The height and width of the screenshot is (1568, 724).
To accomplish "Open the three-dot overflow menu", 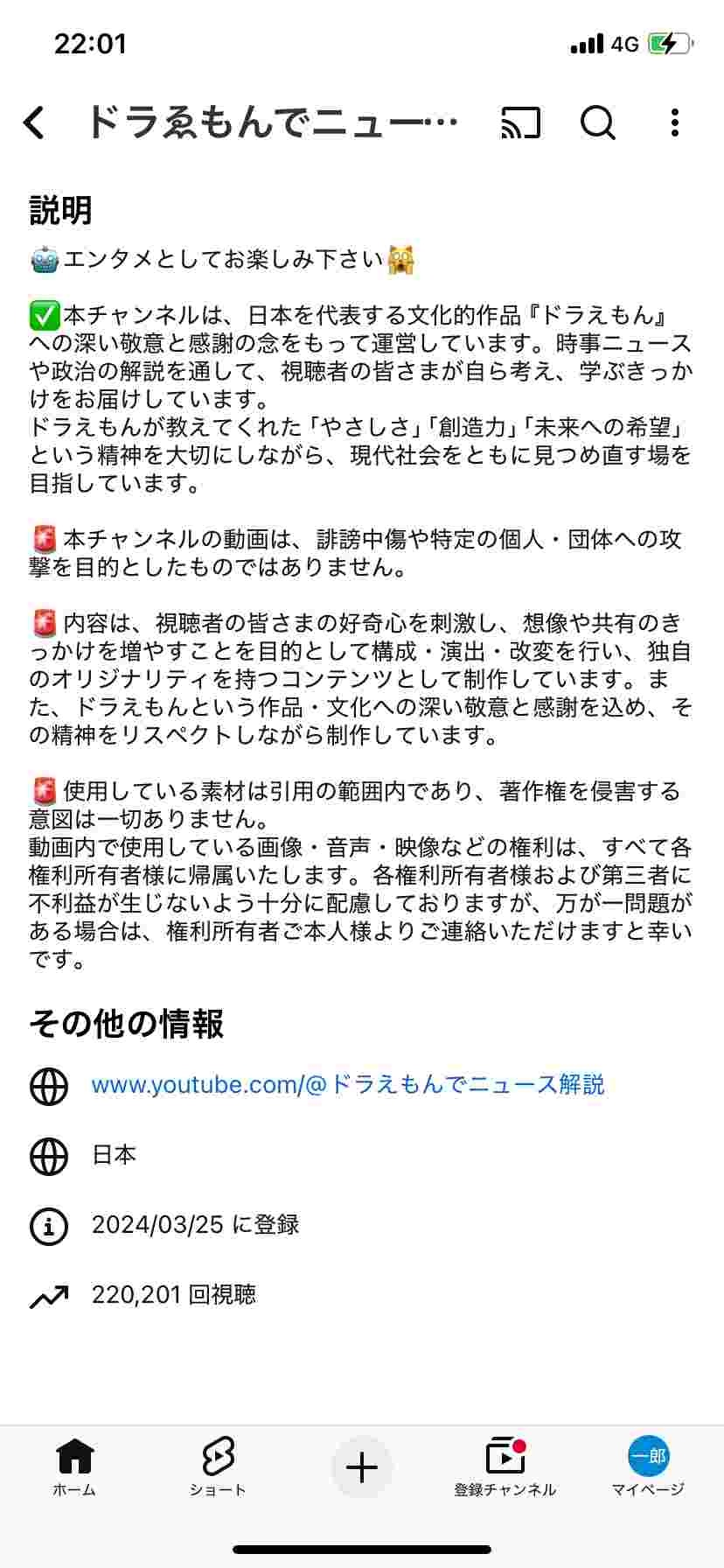I will pyautogui.click(x=674, y=123).
